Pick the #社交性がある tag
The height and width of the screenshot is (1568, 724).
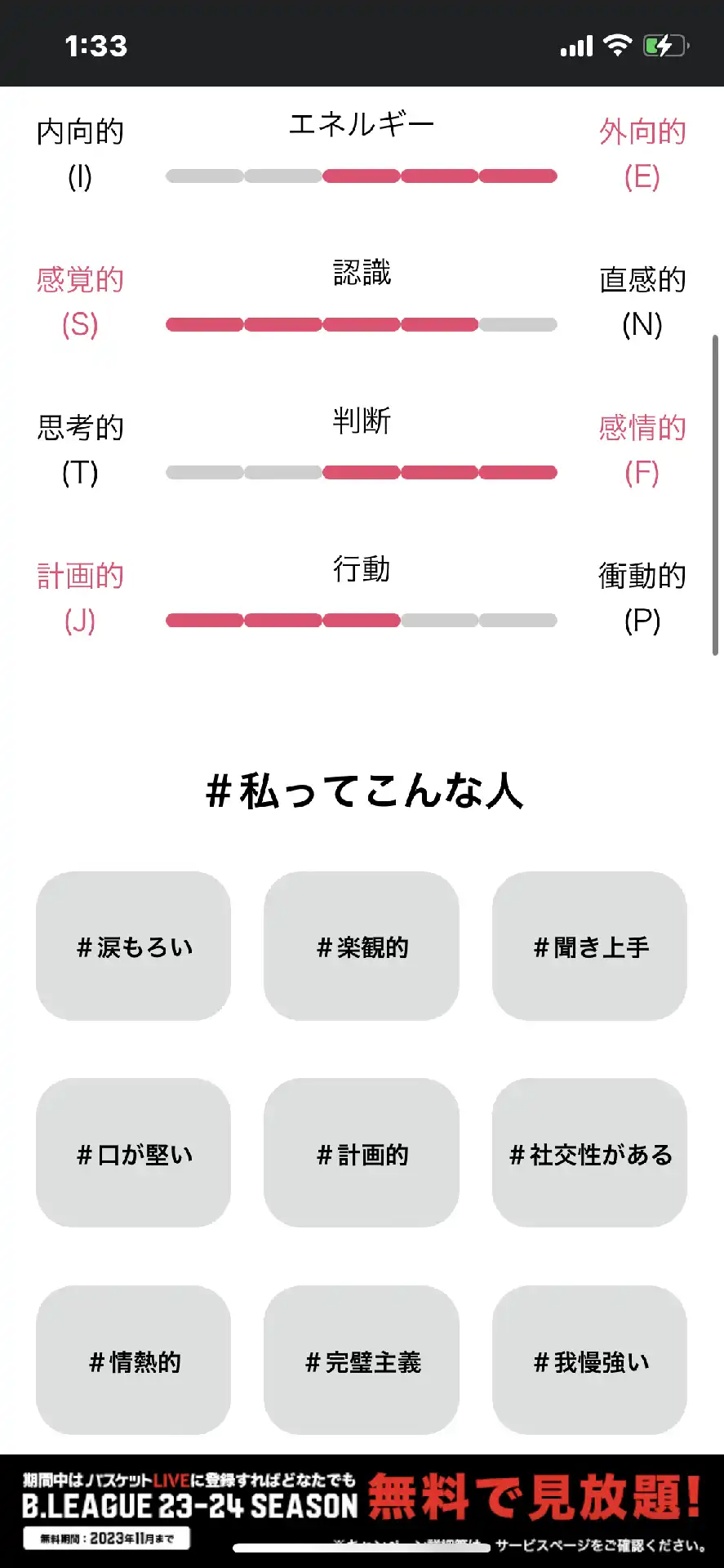pyautogui.click(x=589, y=1153)
